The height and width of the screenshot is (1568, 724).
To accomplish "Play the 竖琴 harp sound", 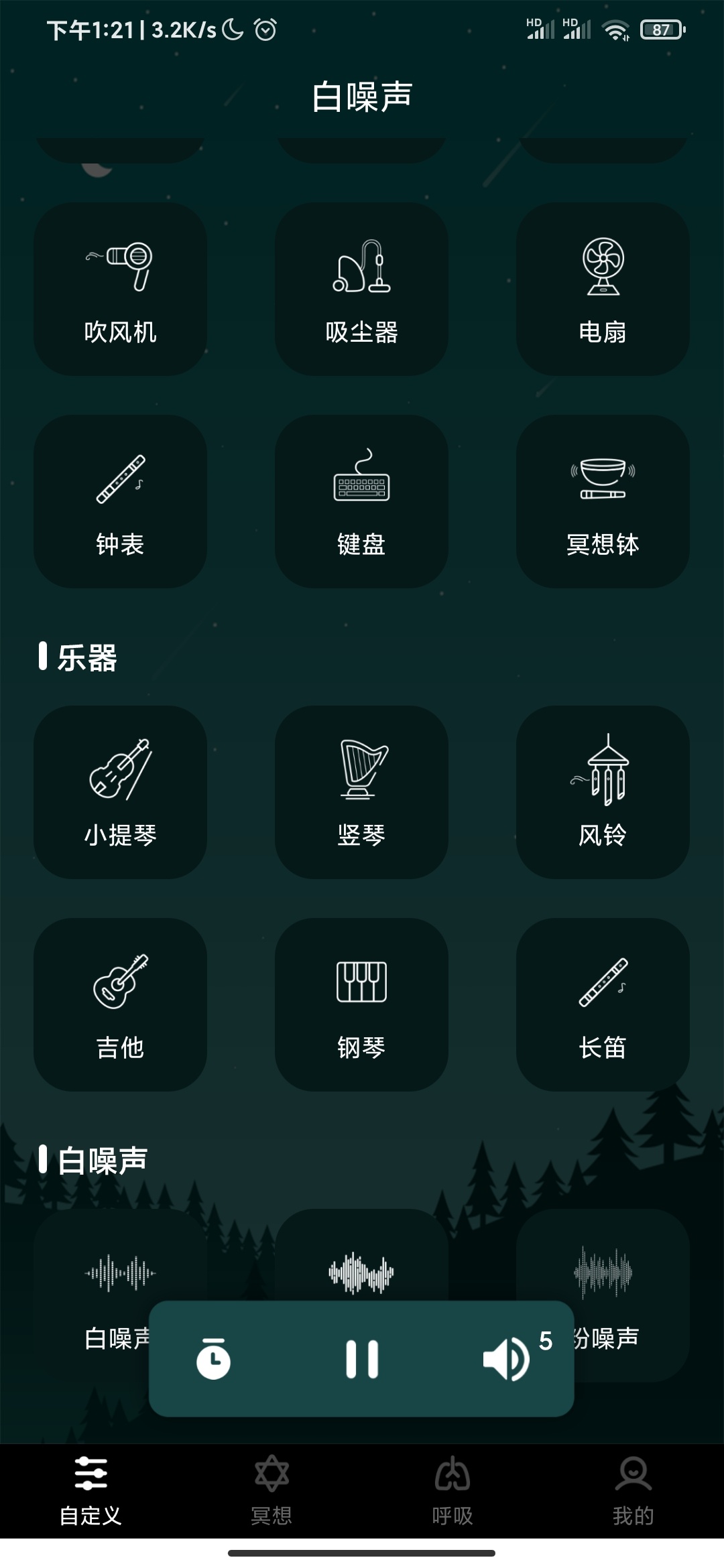I will (361, 792).
